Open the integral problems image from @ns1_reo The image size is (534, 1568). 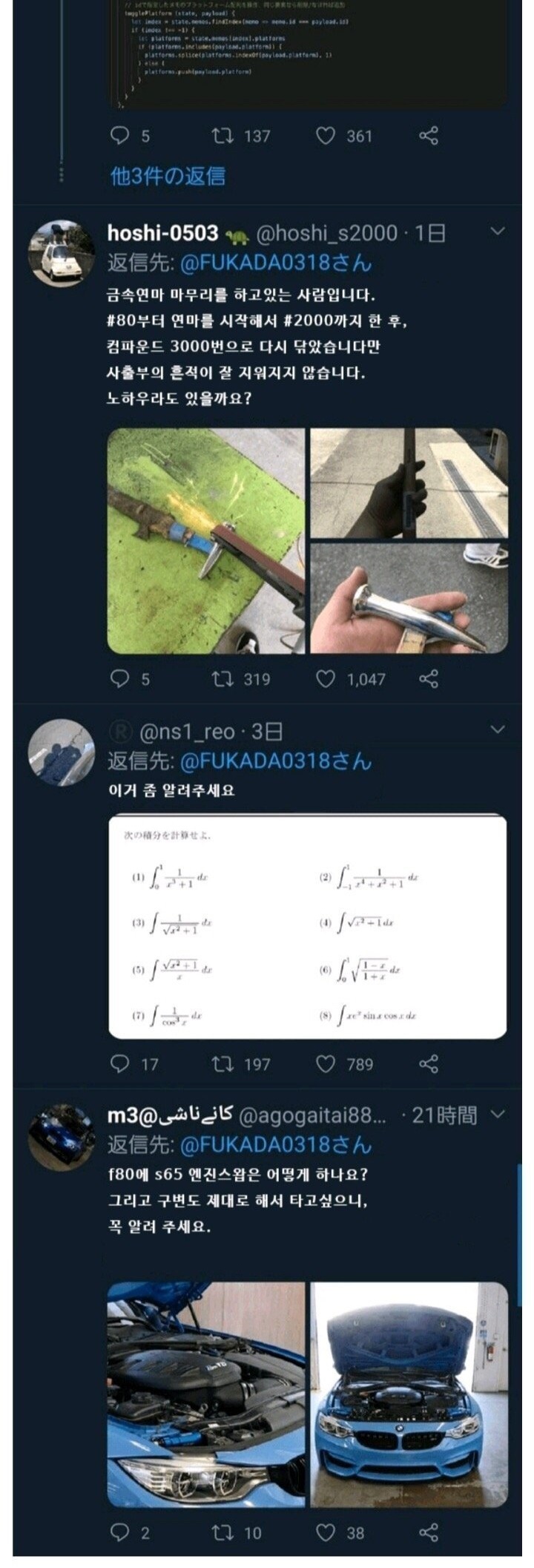pos(307,926)
